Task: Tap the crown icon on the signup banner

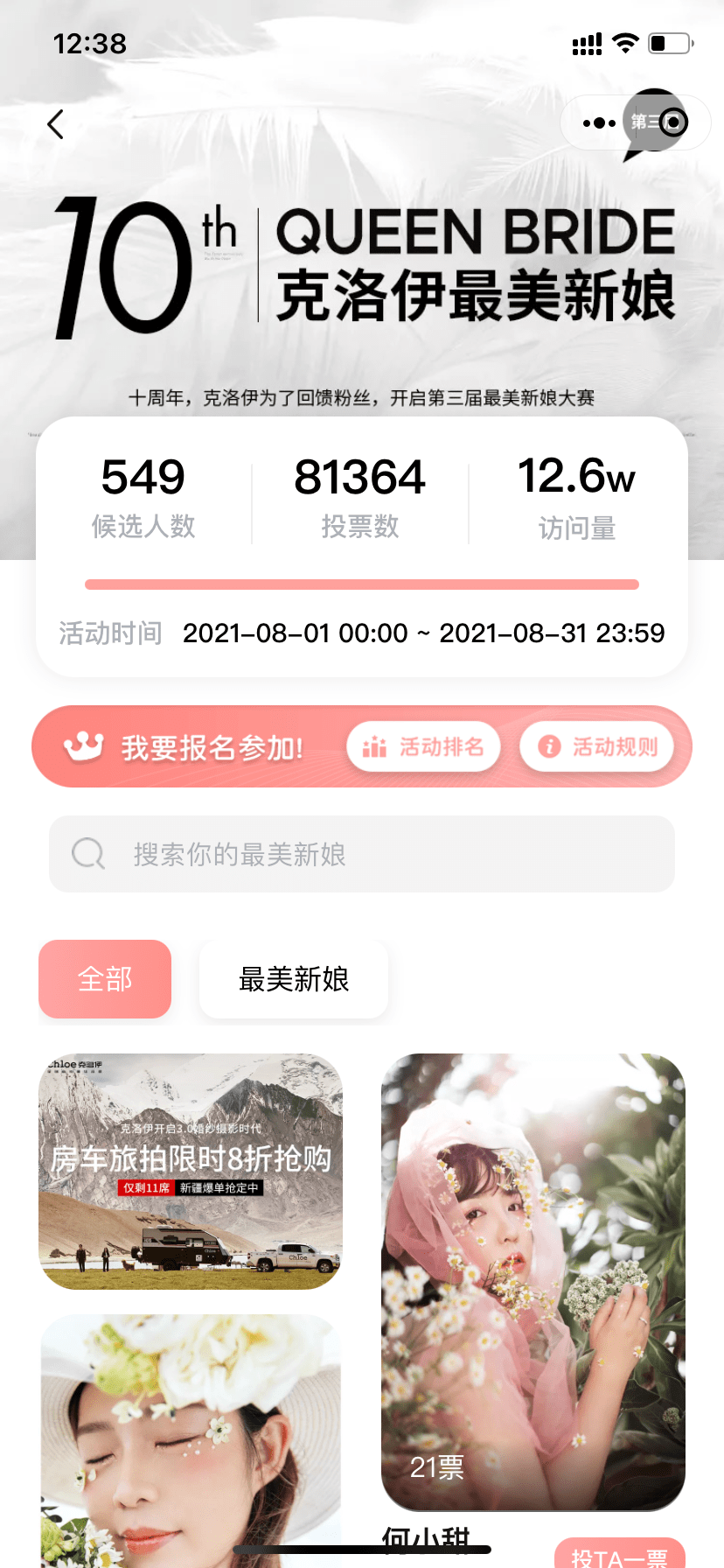Action: click(x=83, y=745)
